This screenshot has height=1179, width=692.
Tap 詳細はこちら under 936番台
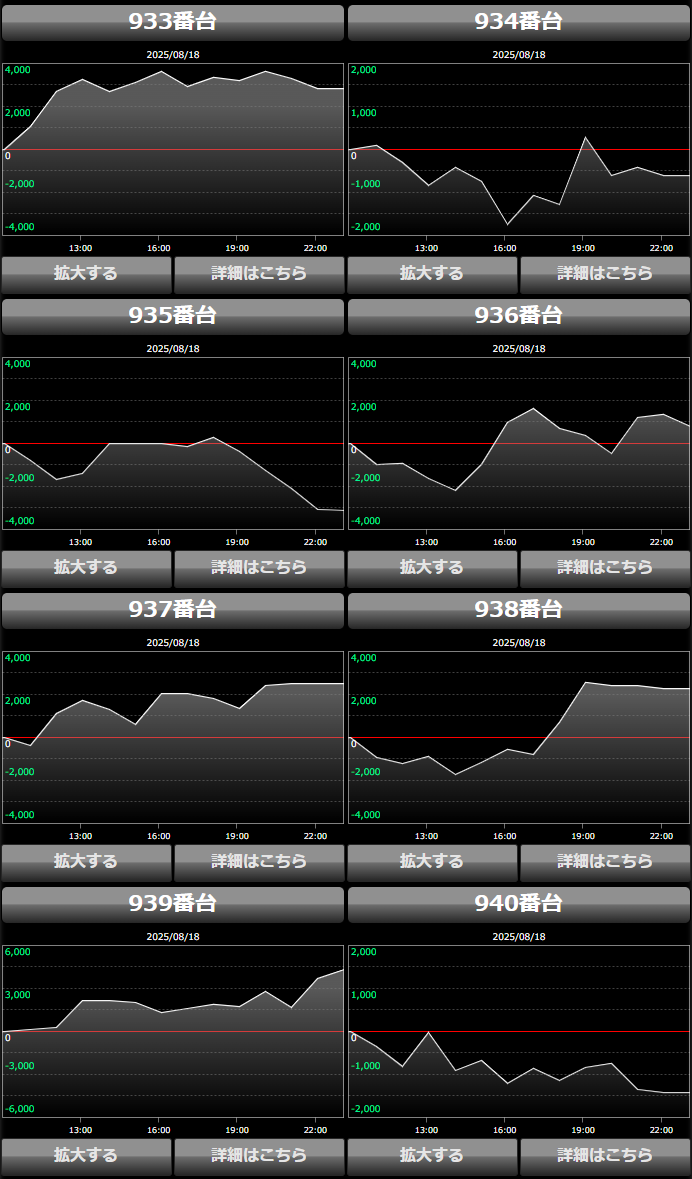click(605, 567)
